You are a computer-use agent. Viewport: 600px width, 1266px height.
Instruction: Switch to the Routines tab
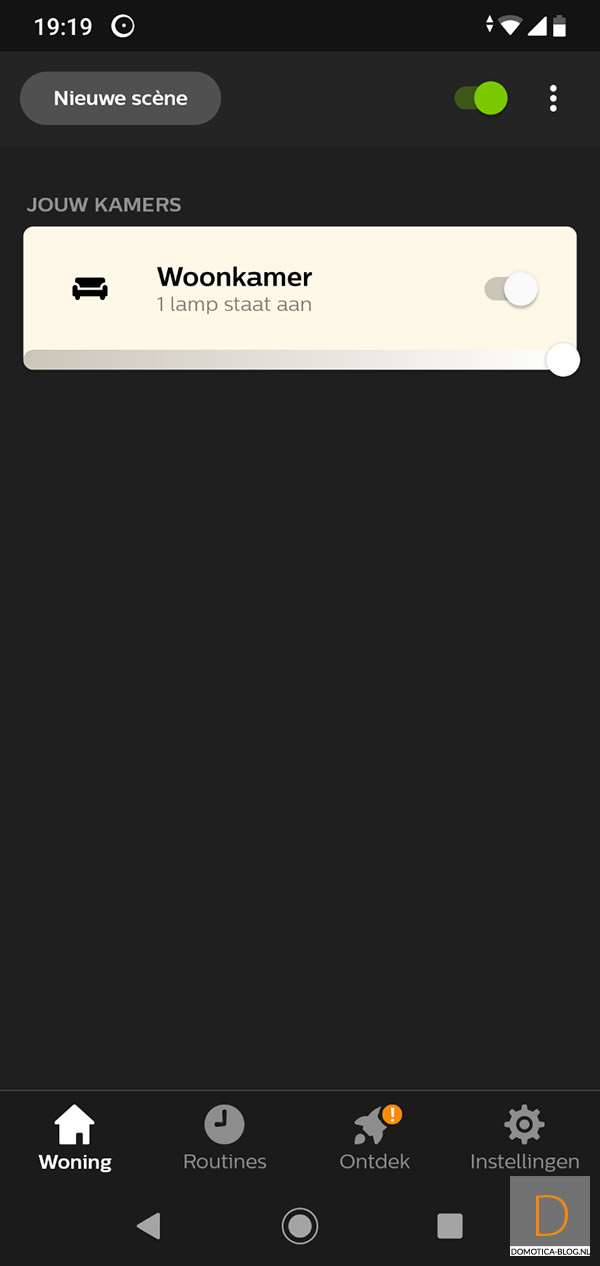coord(225,1138)
